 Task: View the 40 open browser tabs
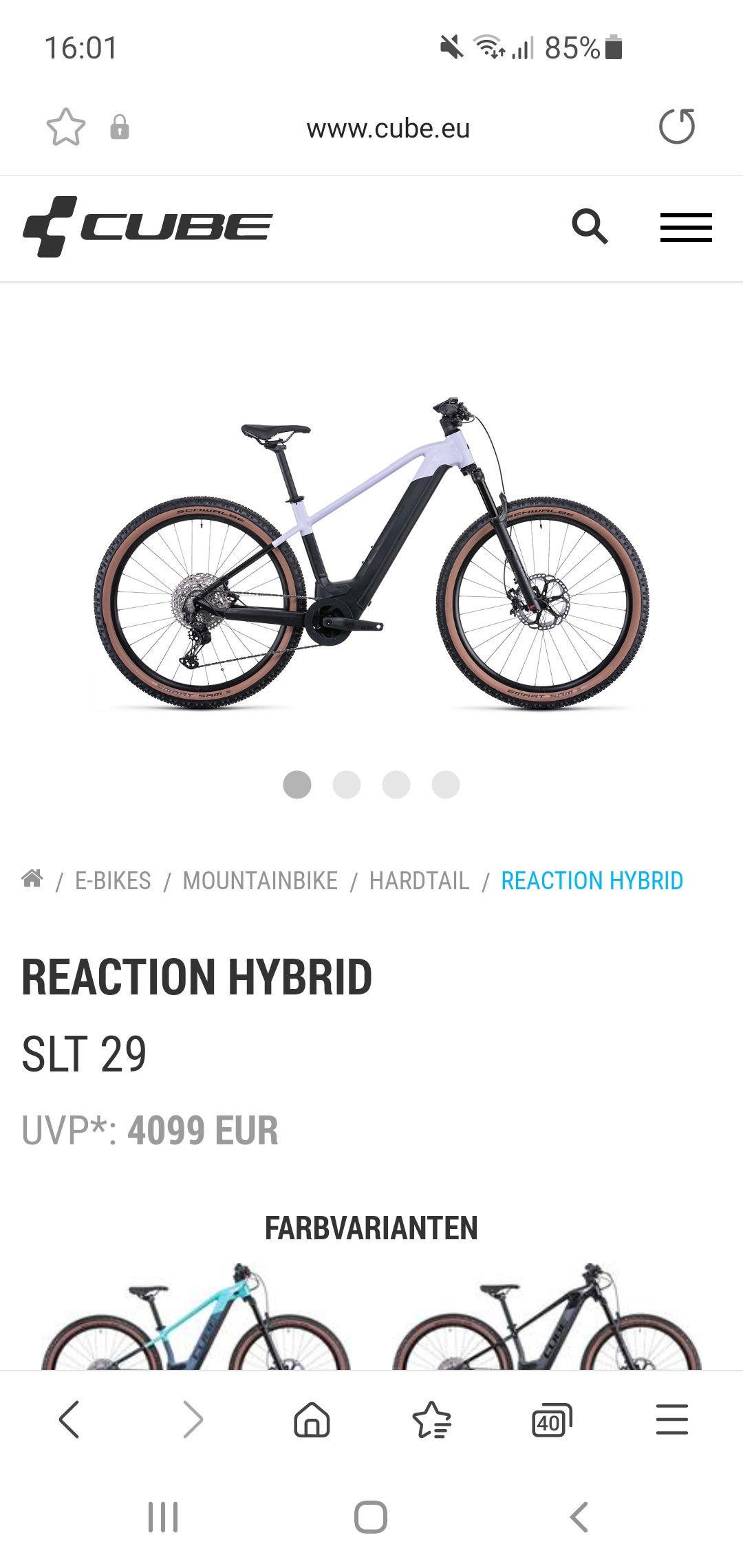tap(552, 1420)
